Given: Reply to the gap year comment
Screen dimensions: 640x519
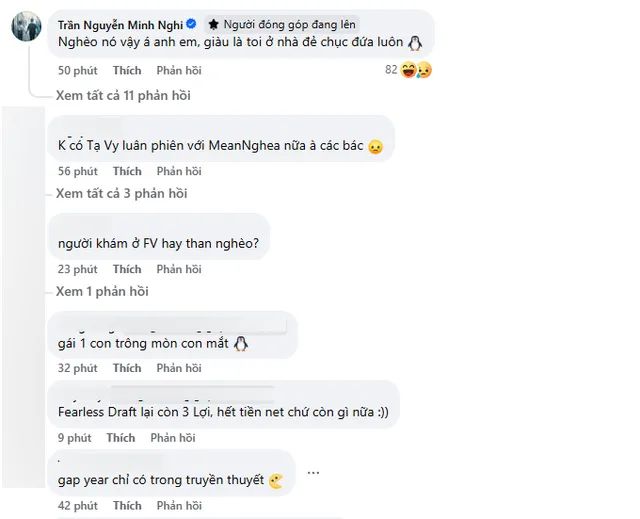Looking at the screenshot, I should [x=179, y=506].
